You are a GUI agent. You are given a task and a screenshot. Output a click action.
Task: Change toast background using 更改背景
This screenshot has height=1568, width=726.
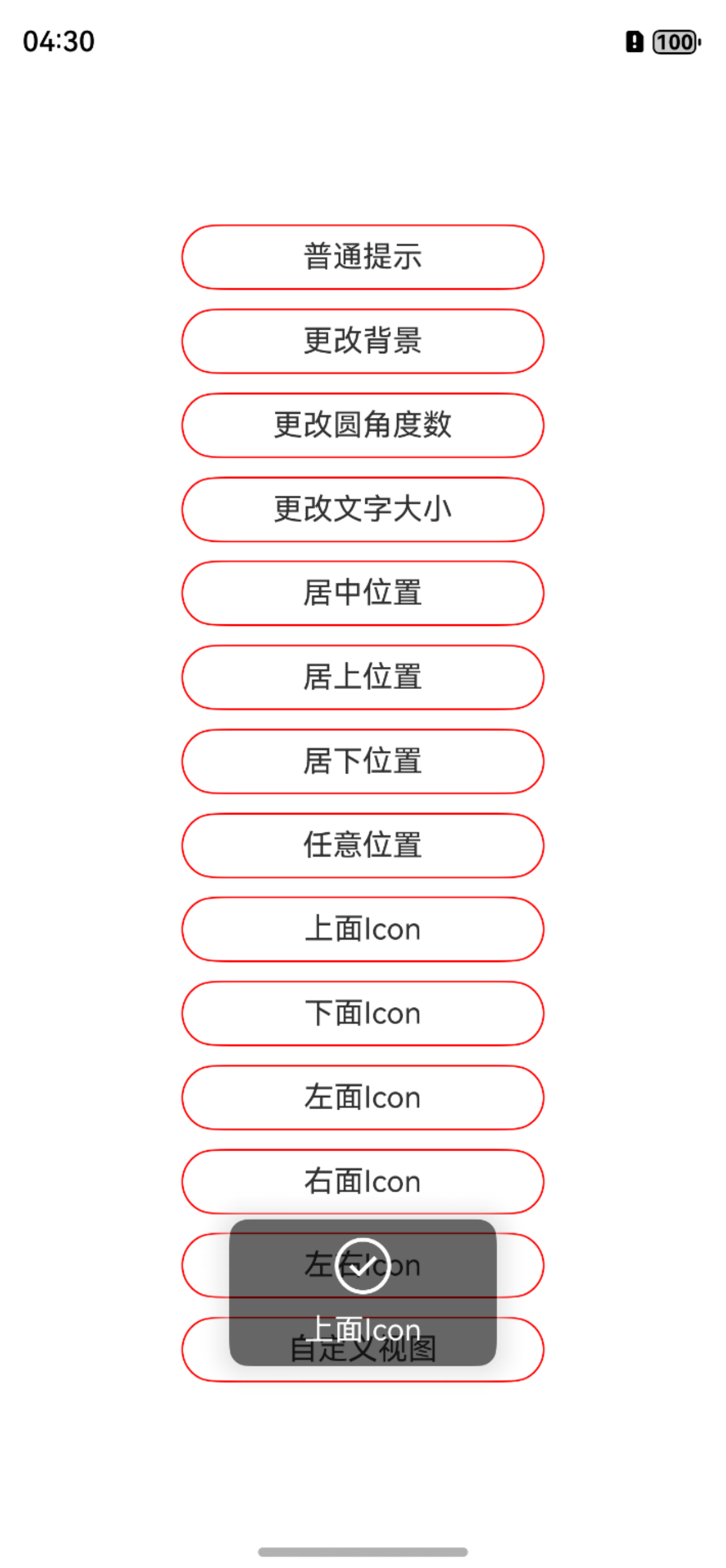[x=362, y=341]
